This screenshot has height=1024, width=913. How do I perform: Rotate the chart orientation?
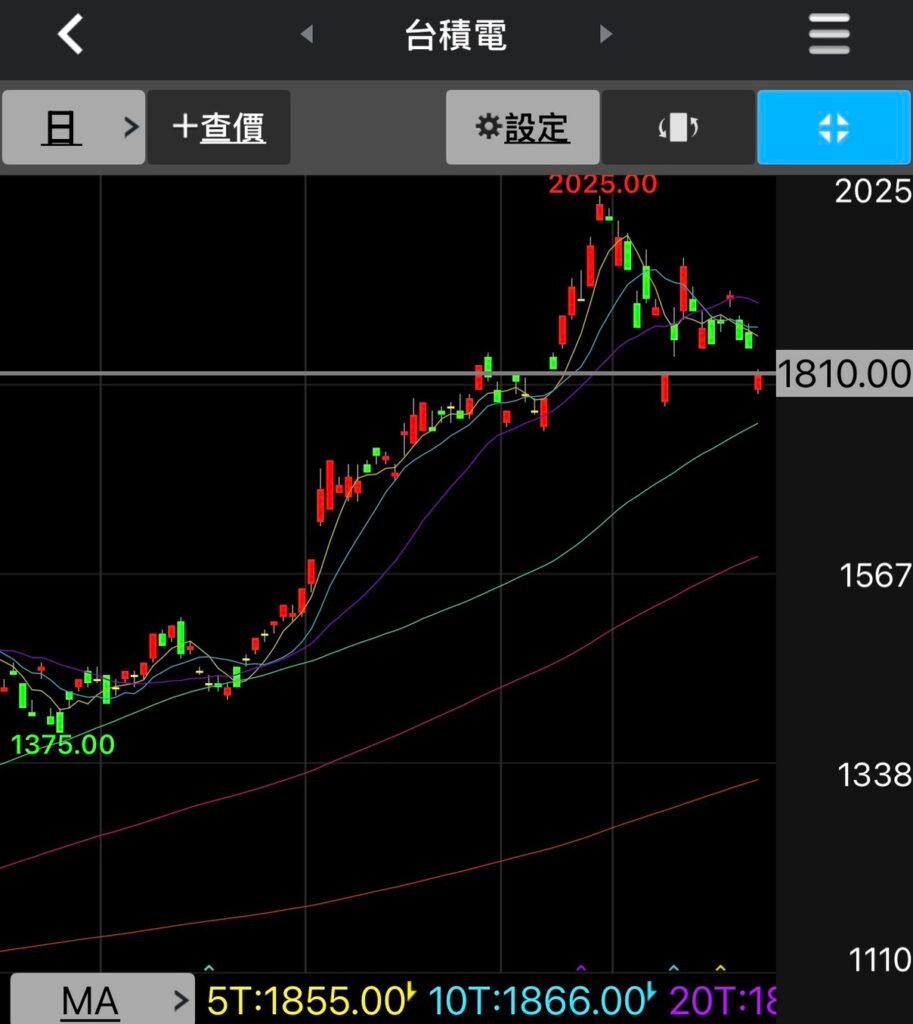point(678,127)
